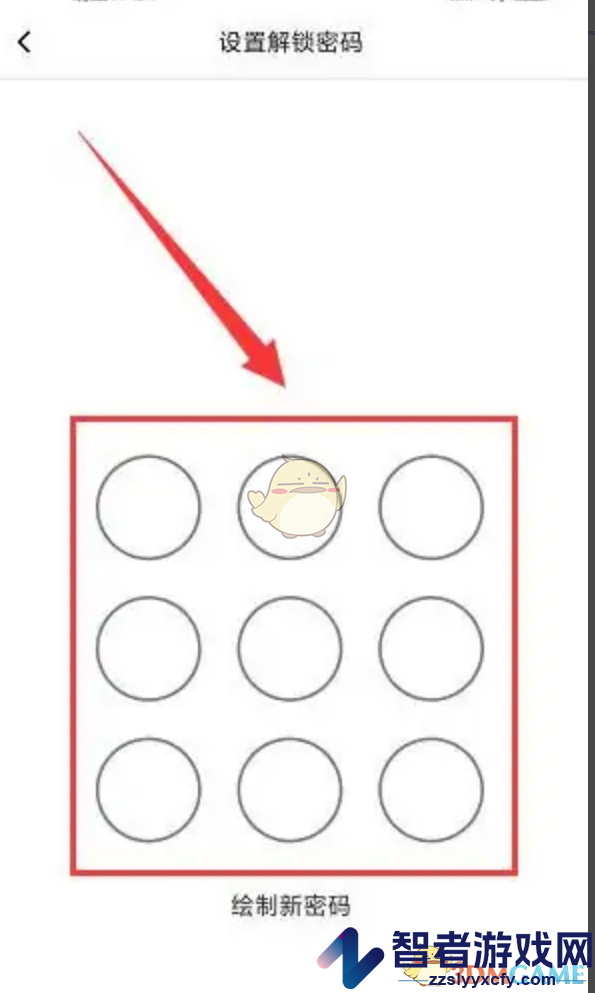Tap the bottom-right pattern dot
The image size is (595, 993).
click(x=431, y=790)
